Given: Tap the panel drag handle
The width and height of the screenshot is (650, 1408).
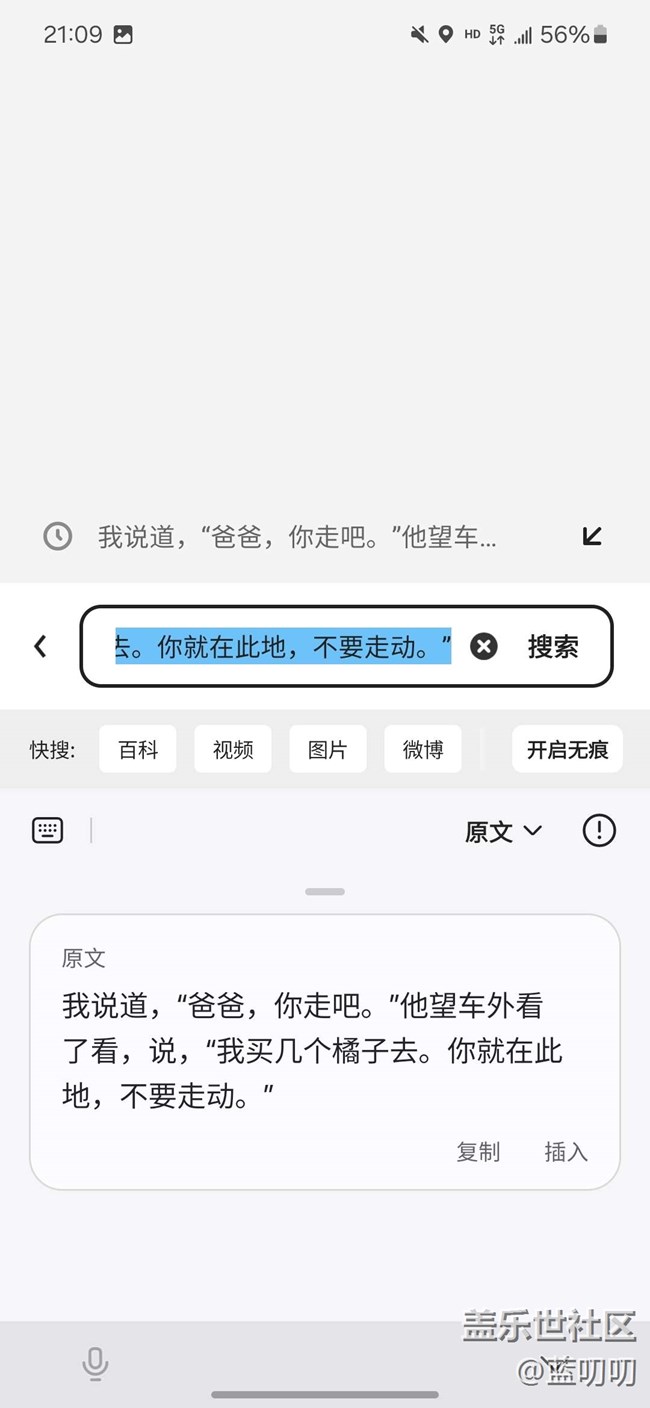Looking at the screenshot, I should coord(325,891).
